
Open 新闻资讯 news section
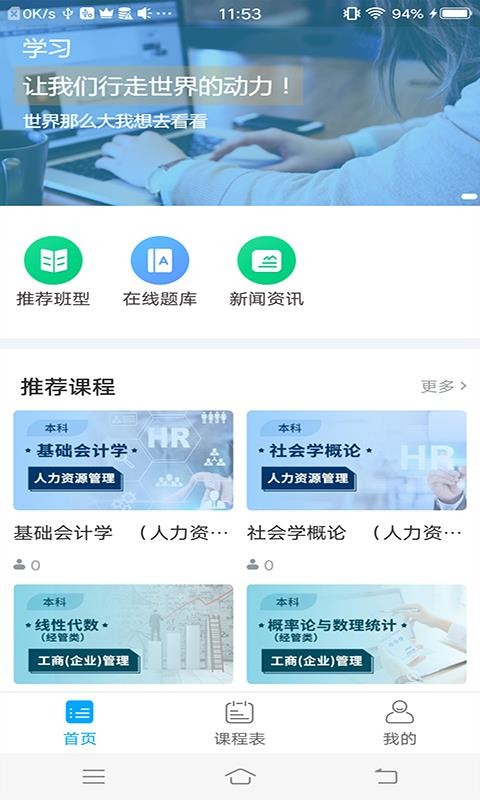tap(266, 271)
